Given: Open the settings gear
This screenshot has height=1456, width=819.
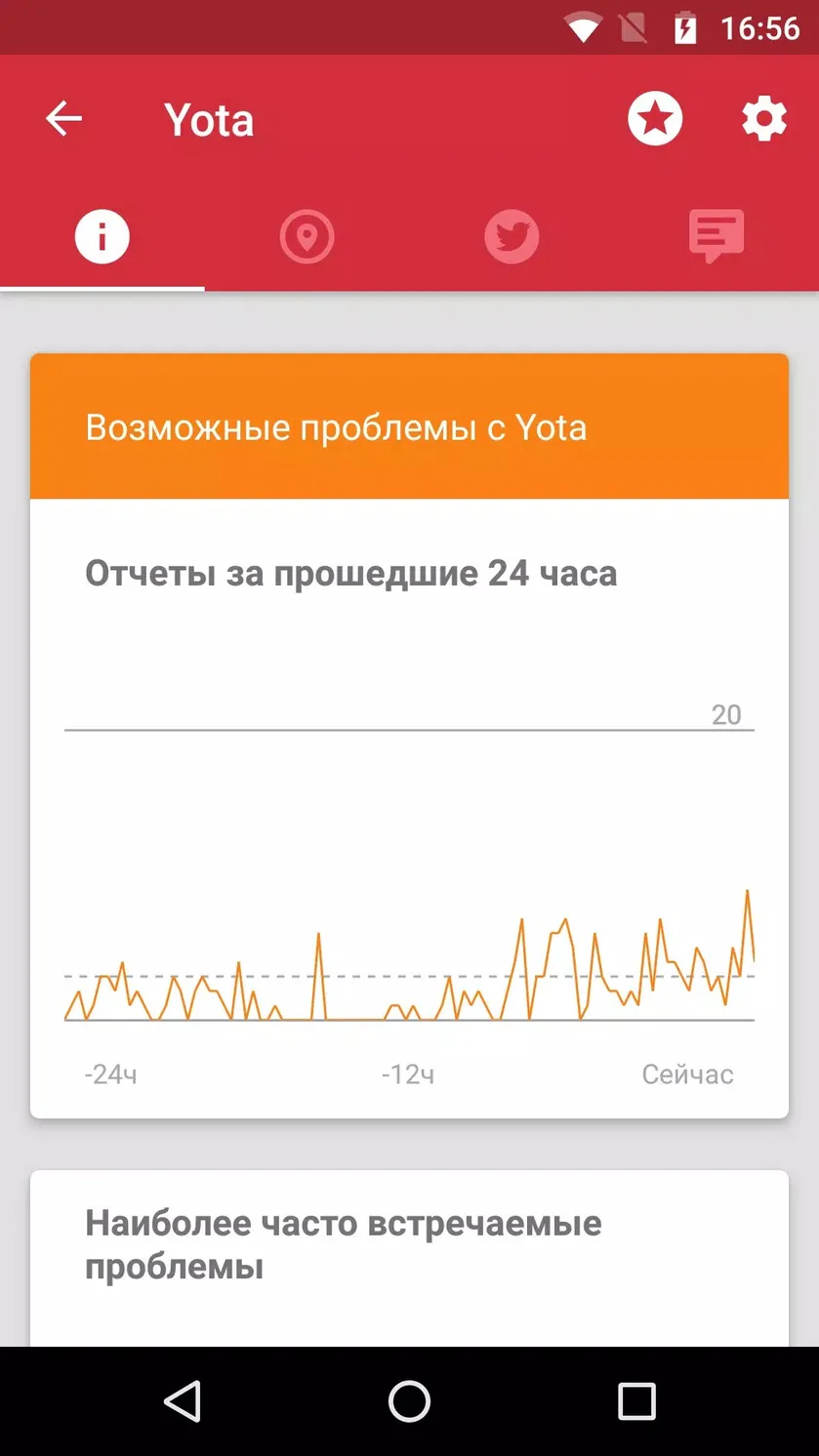Looking at the screenshot, I should pyautogui.click(x=764, y=119).
